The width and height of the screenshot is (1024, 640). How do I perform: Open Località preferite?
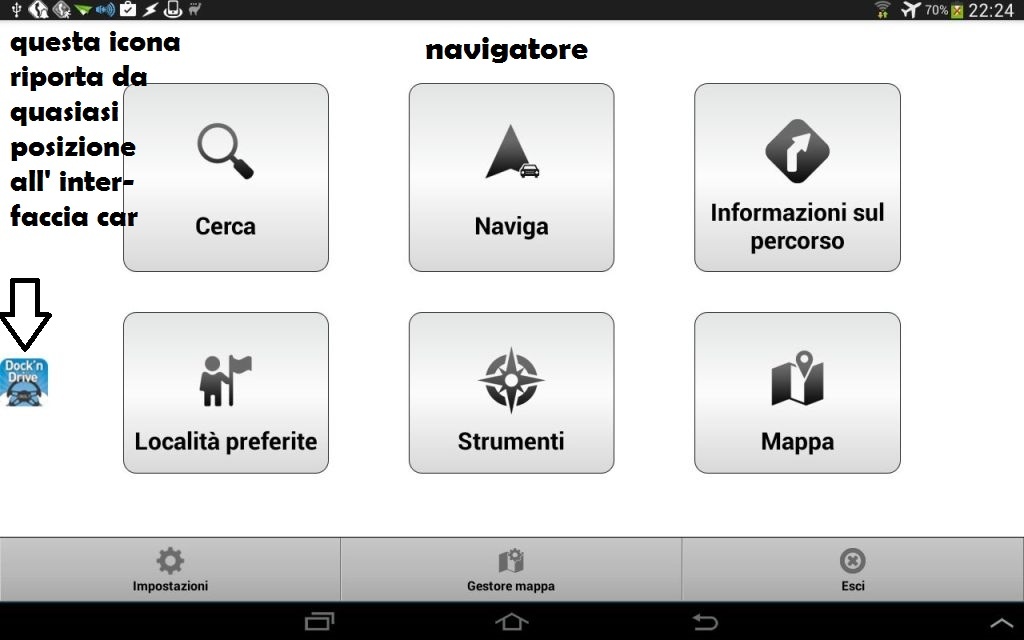coord(225,392)
